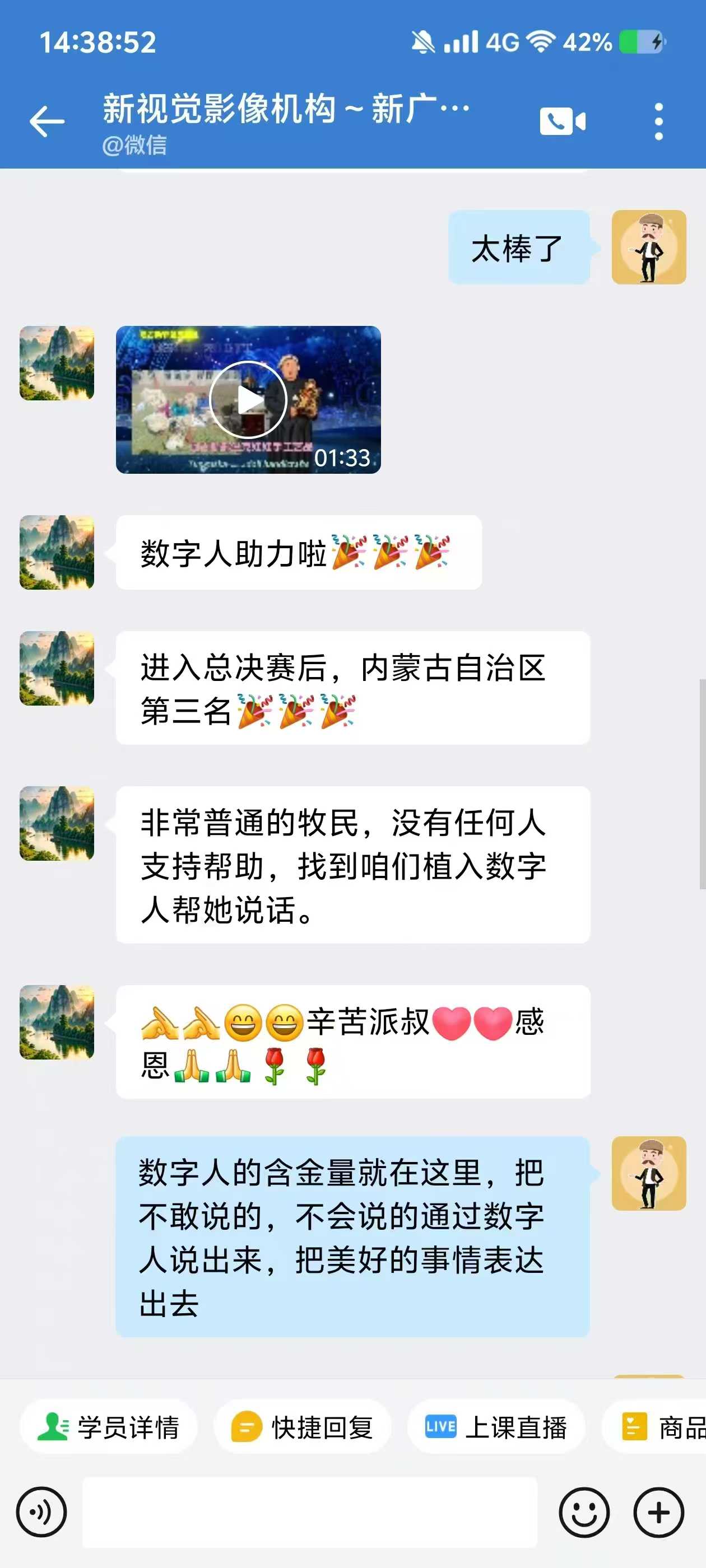Switch to voice message input

pos(41,1511)
